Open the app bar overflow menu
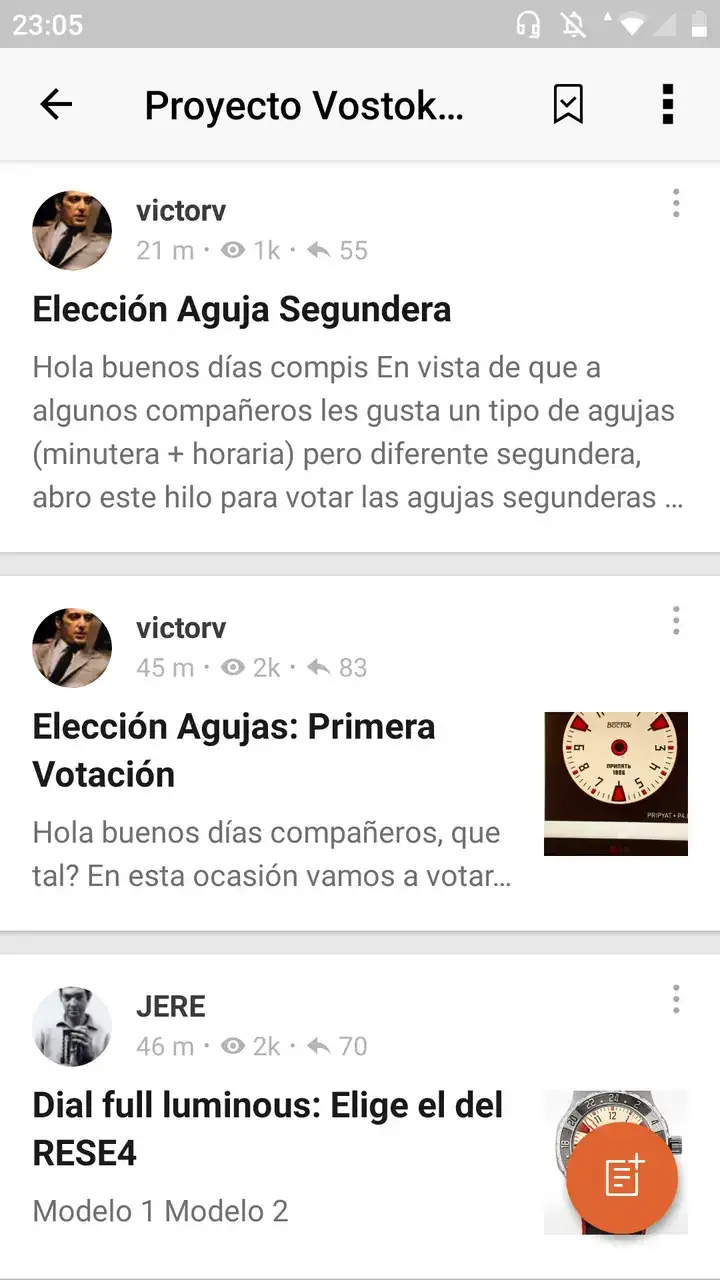Viewport: 720px width, 1280px height. (x=668, y=104)
